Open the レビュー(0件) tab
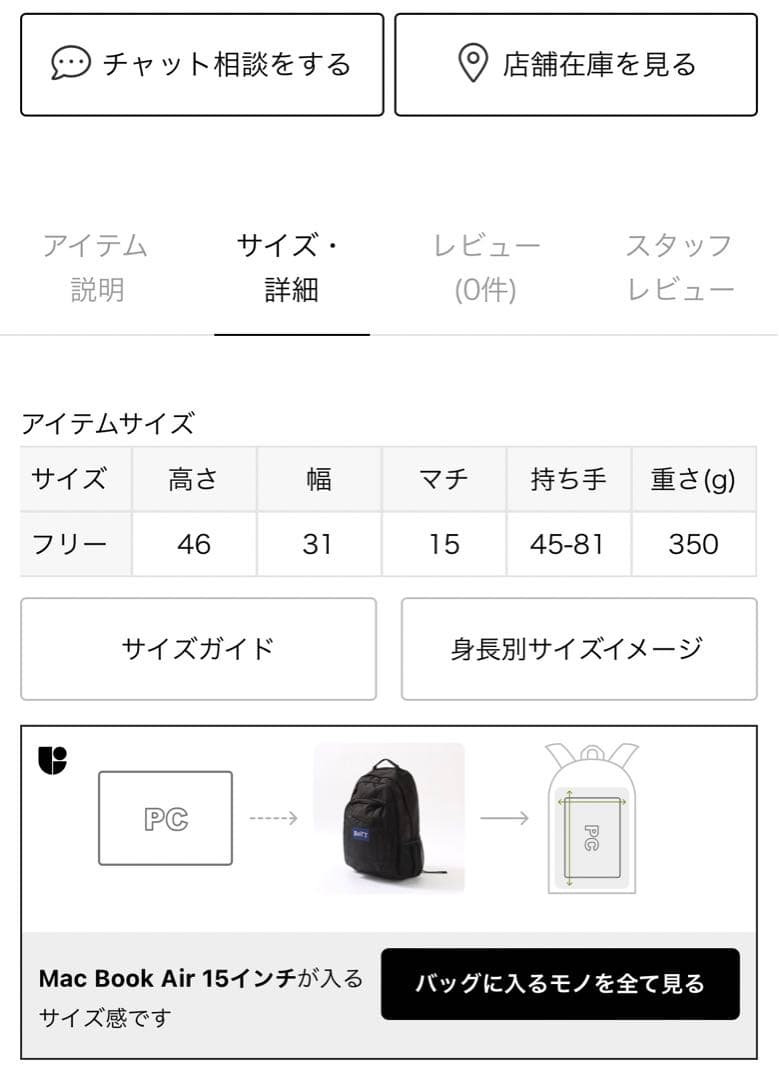This screenshot has height=1080, width=779. pos(486,265)
